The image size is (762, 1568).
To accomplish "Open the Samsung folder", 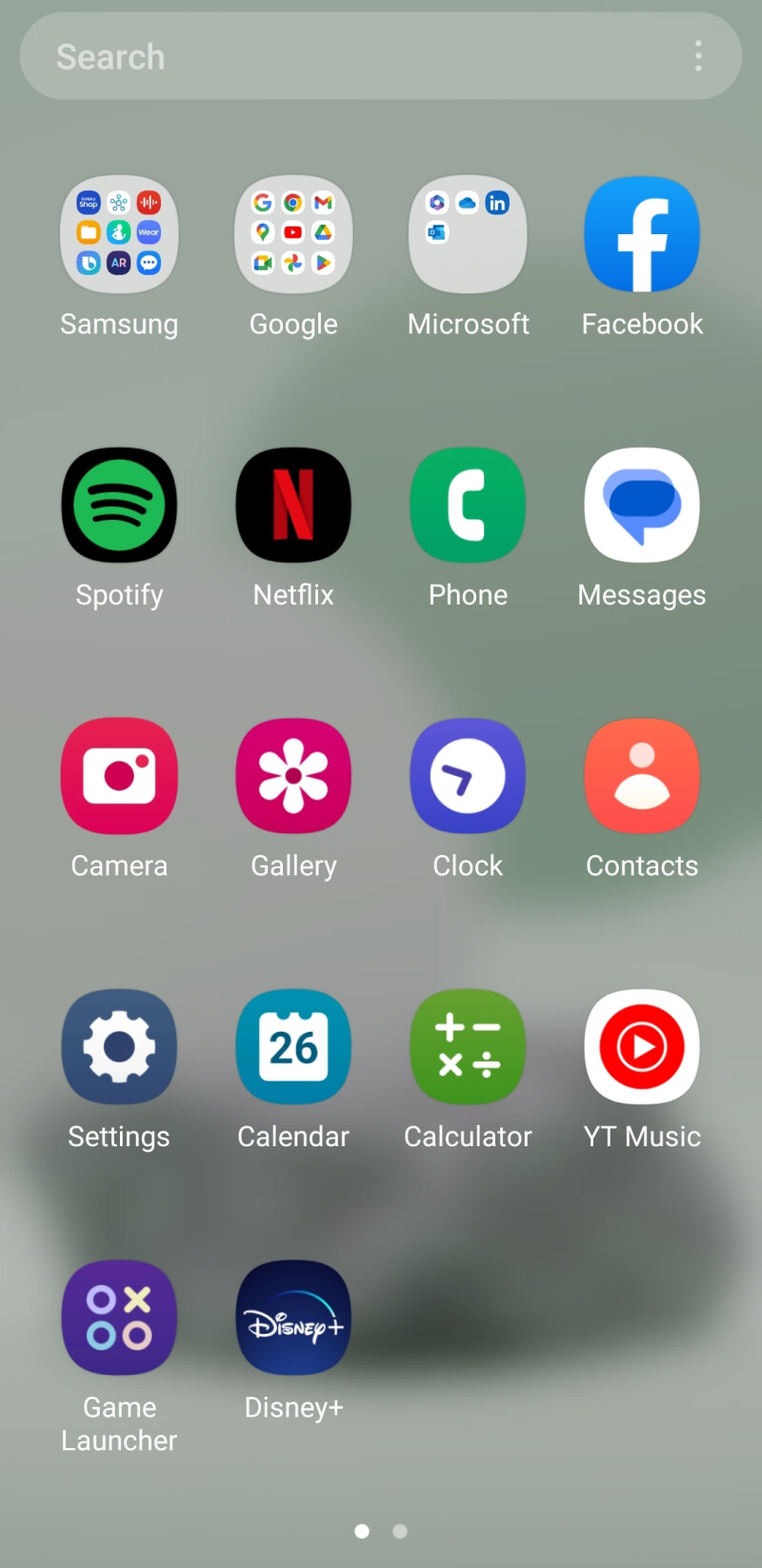I will [x=119, y=234].
